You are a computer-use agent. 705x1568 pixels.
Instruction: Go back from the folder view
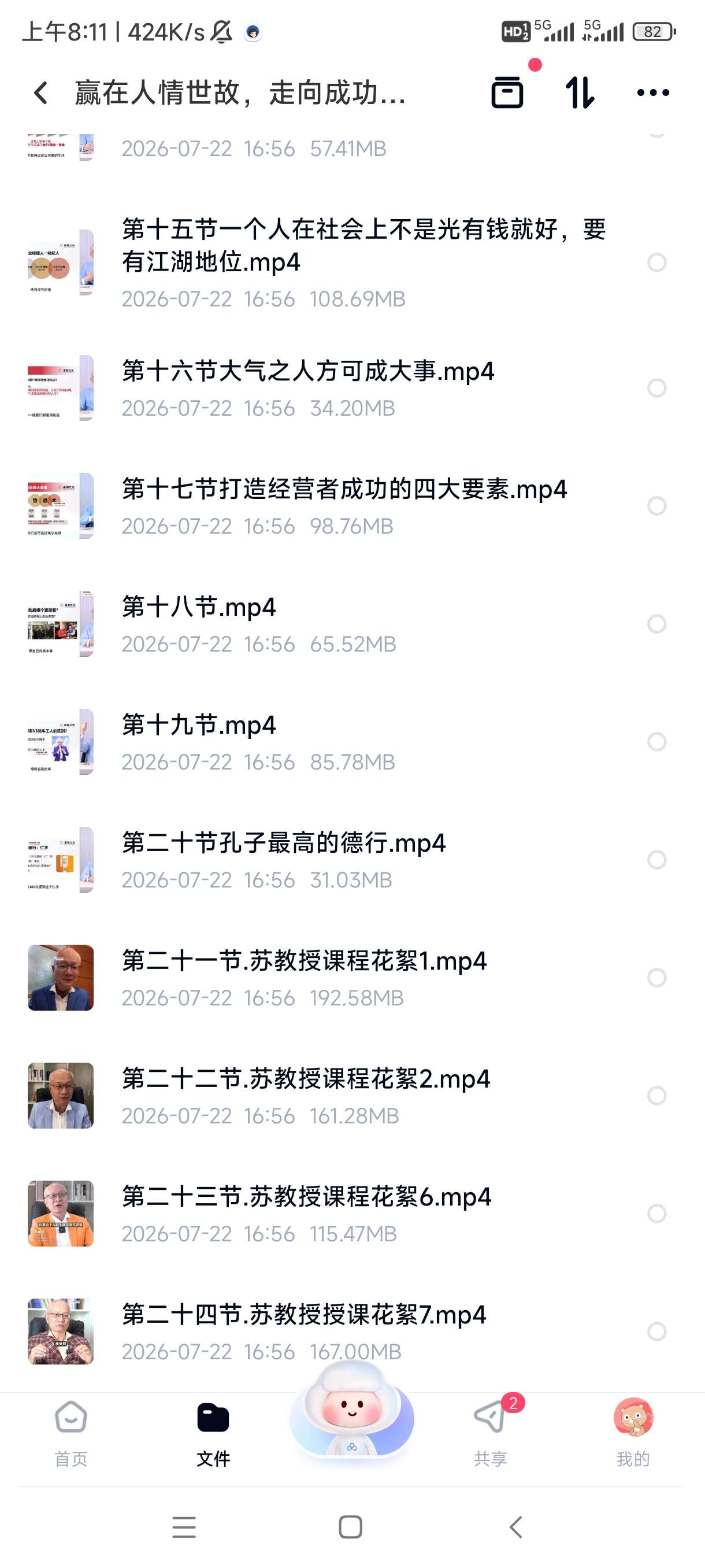(x=41, y=93)
